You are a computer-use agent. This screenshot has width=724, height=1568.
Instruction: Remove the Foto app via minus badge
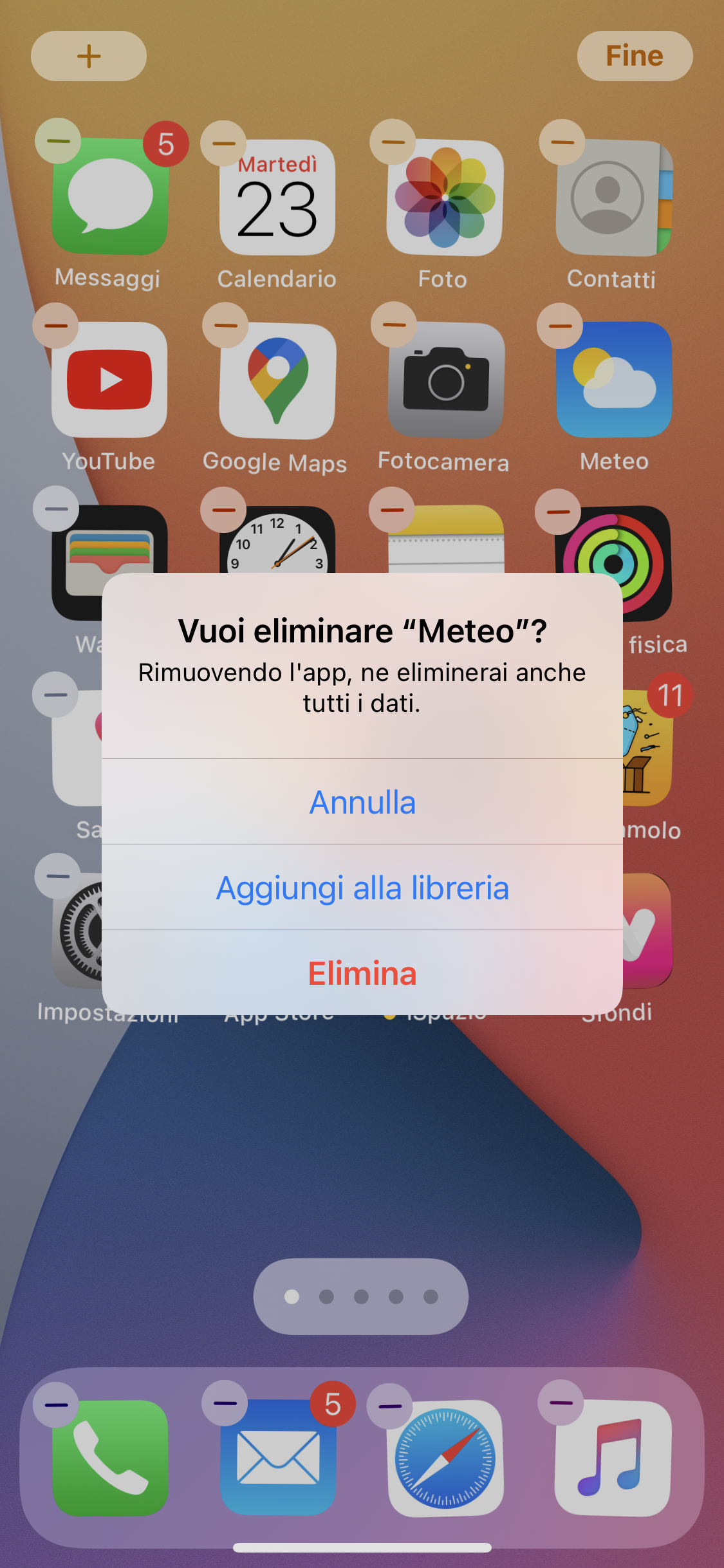[393, 142]
